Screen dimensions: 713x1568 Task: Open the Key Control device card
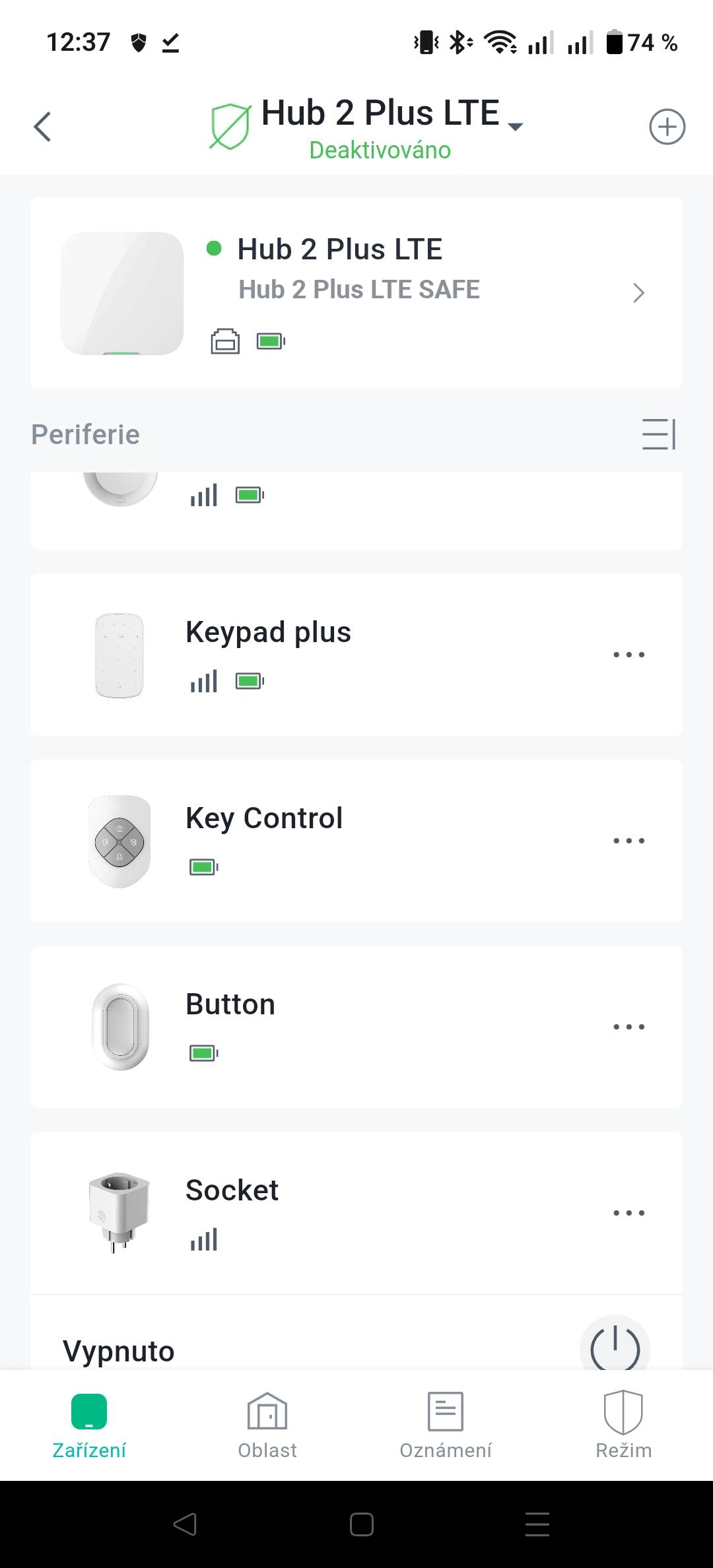coord(330,841)
